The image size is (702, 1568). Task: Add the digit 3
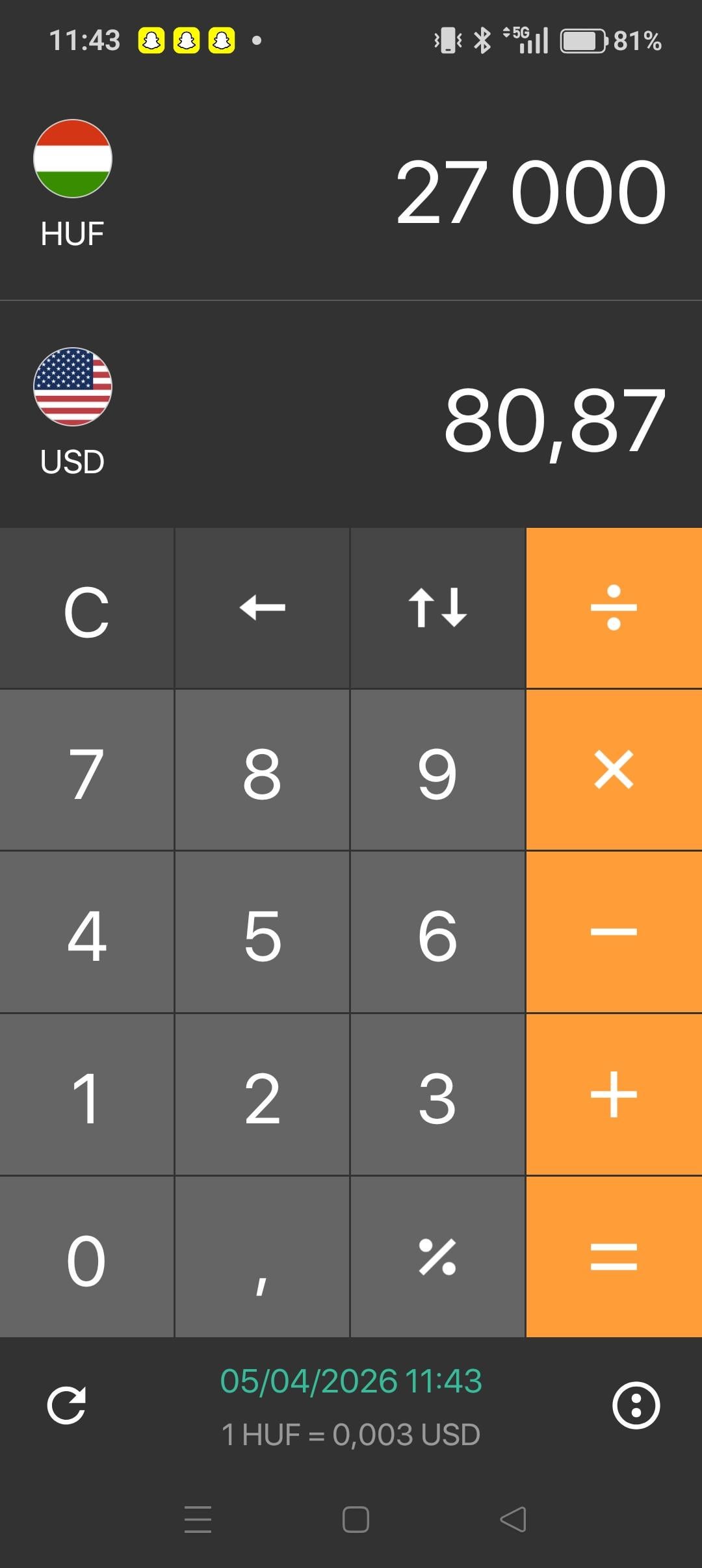pos(437,1096)
